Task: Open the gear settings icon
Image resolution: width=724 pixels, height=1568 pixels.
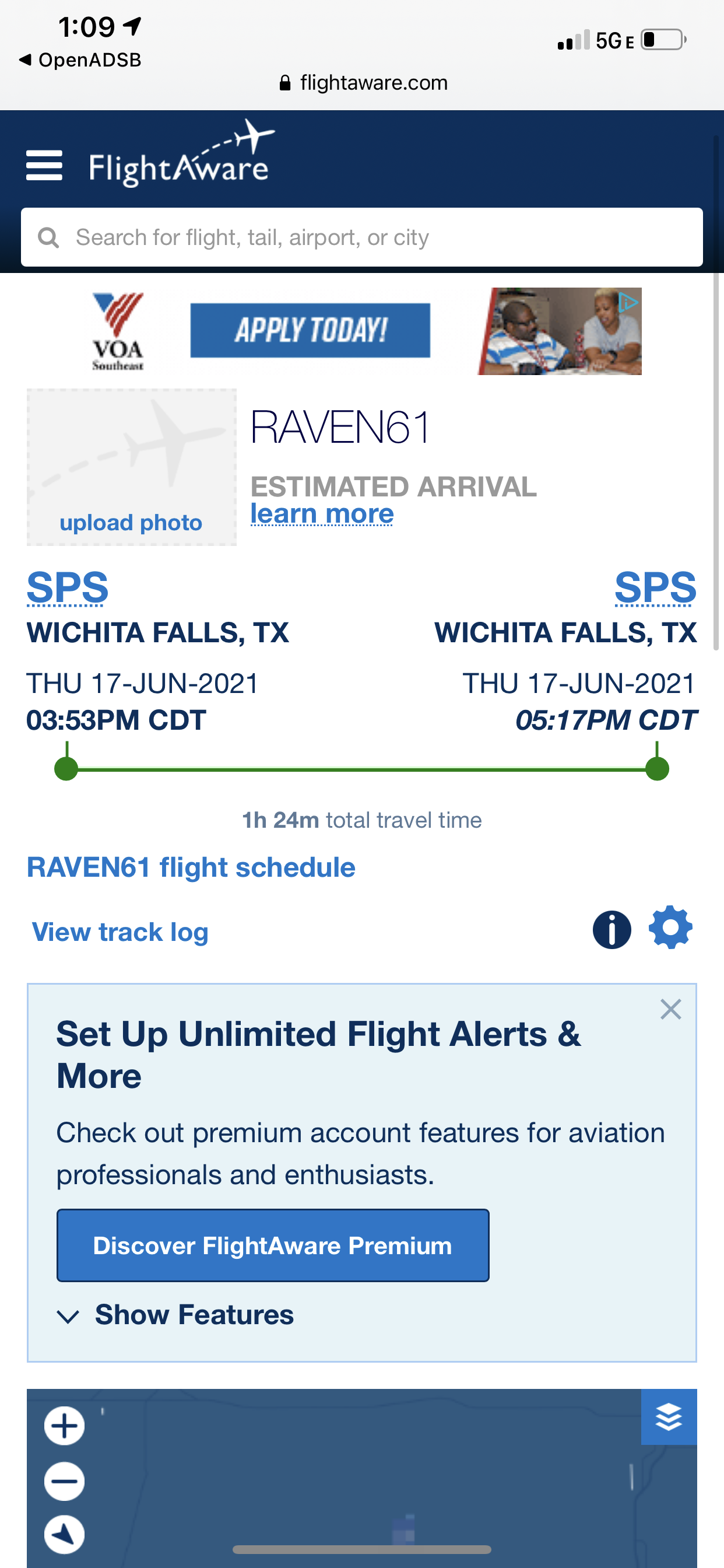Action: point(670,927)
